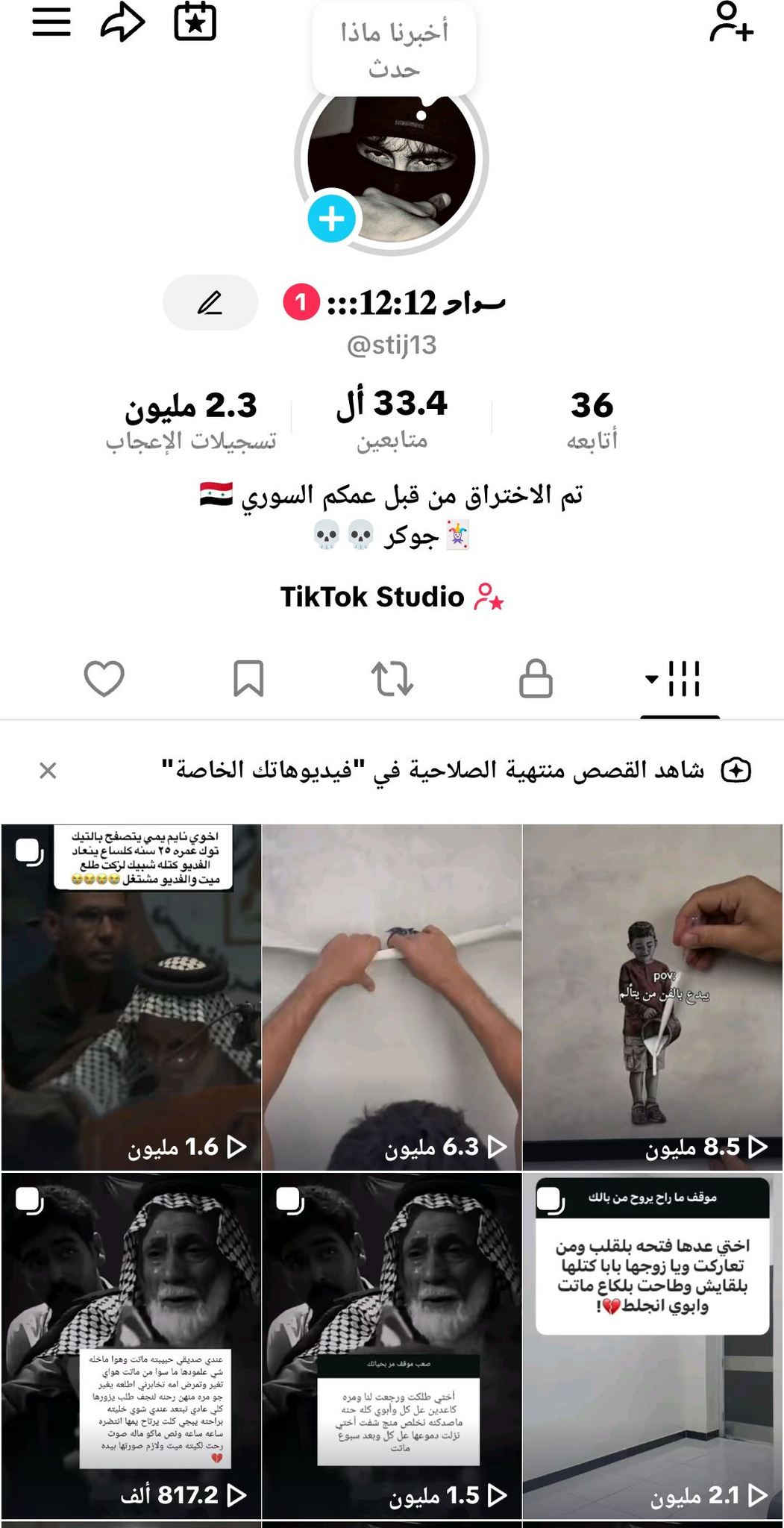The height and width of the screenshot is (1528, 784).
Task: Switch to the private videos lock tab
Action: [x=536, y=679]
